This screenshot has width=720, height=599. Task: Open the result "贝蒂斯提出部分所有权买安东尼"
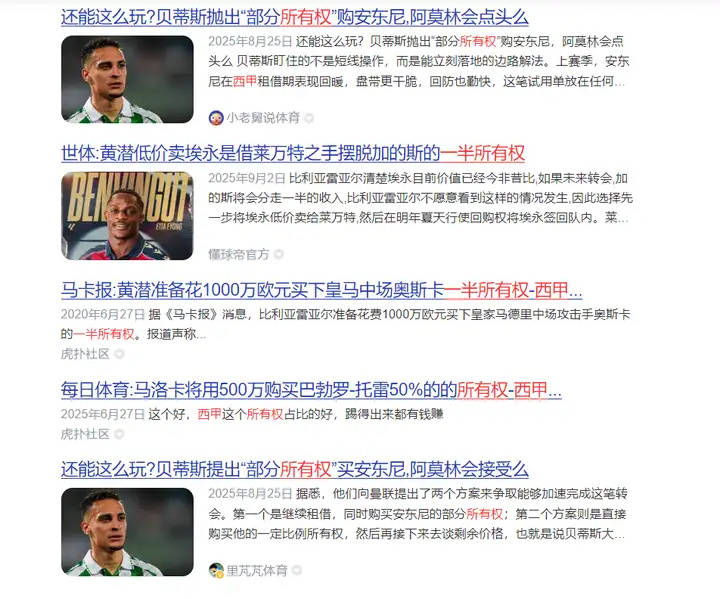click(x=294, y=469)
